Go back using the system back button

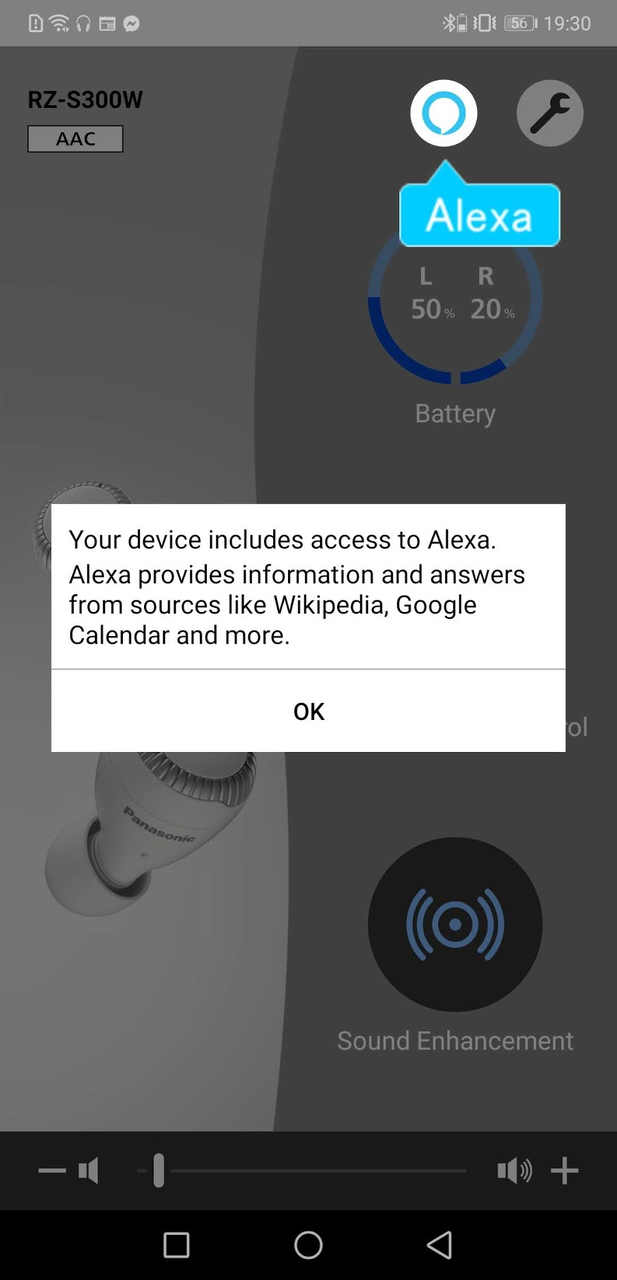pos(440,1244)
